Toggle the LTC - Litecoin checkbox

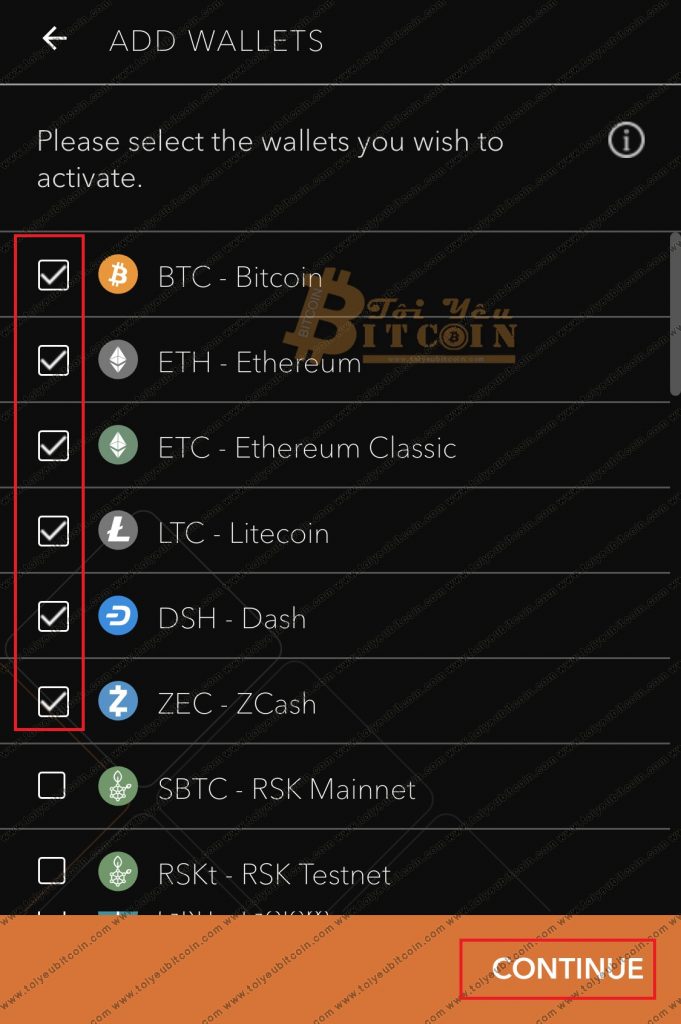[x=53, y=531]
